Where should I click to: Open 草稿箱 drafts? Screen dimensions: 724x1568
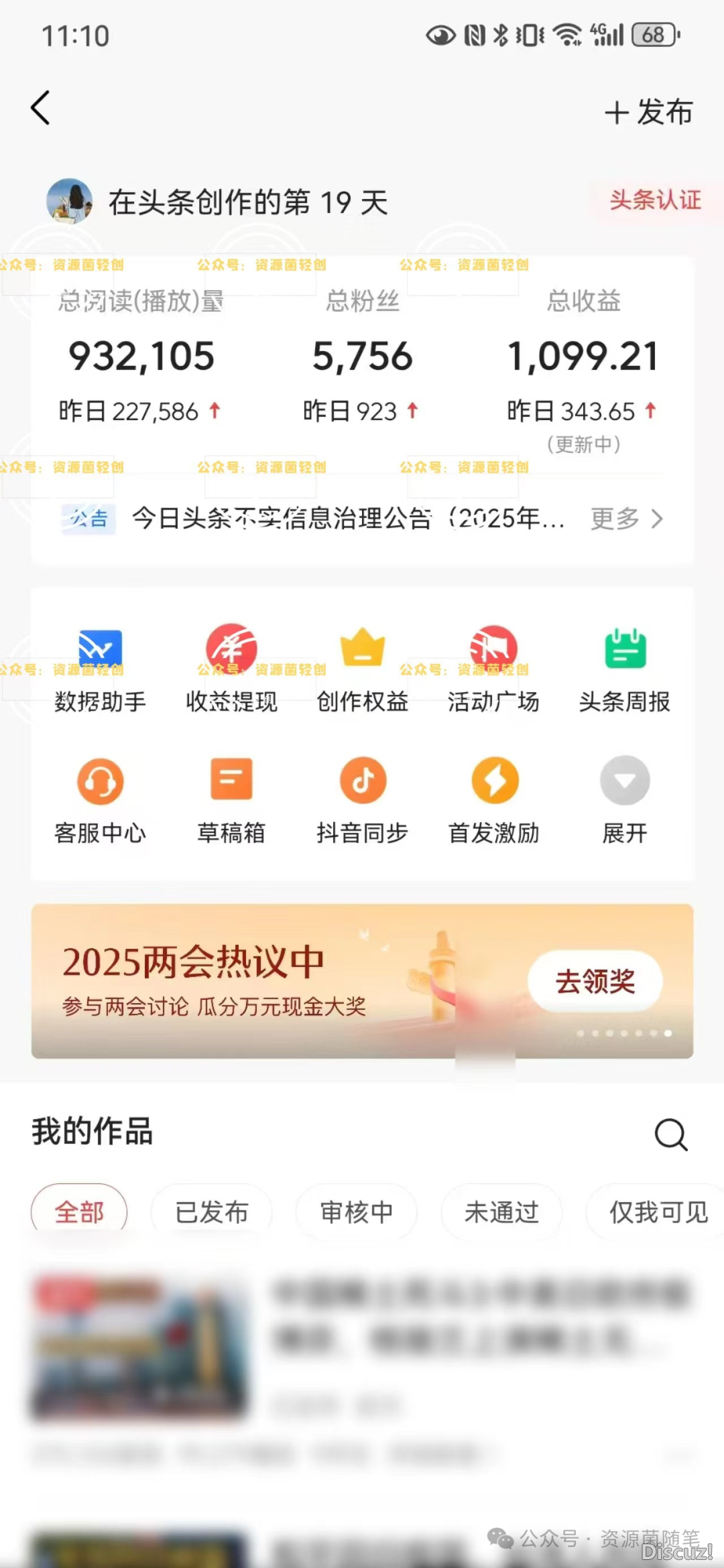click(231, 801)
